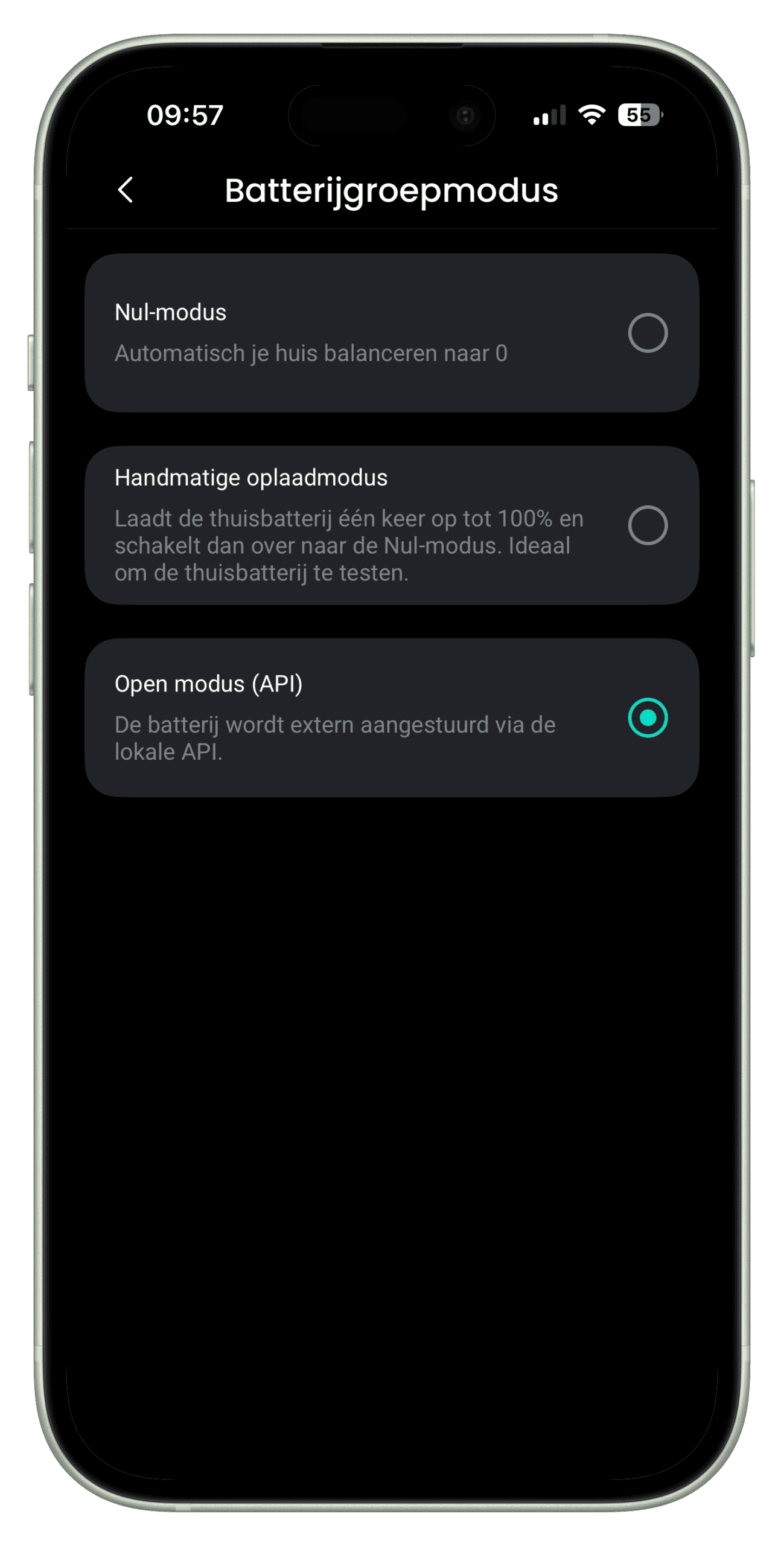Select the Nul-modus option
The width and height of the screenshot is (784, 1546).
coord(647,333)
